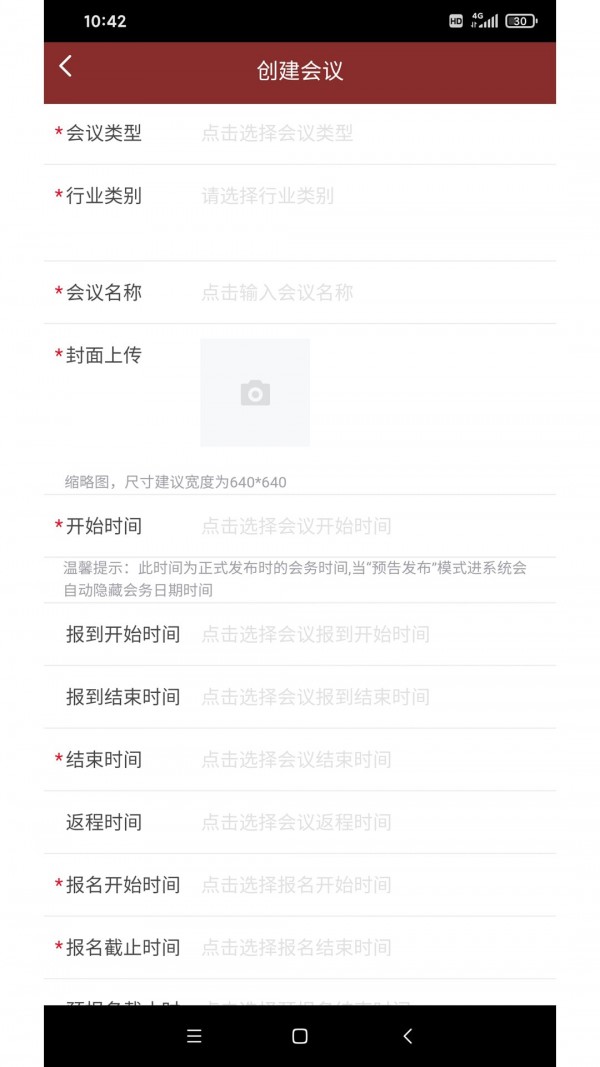
Task: Pick the 报名开始时间 registration start time
Action: [296, 885]
